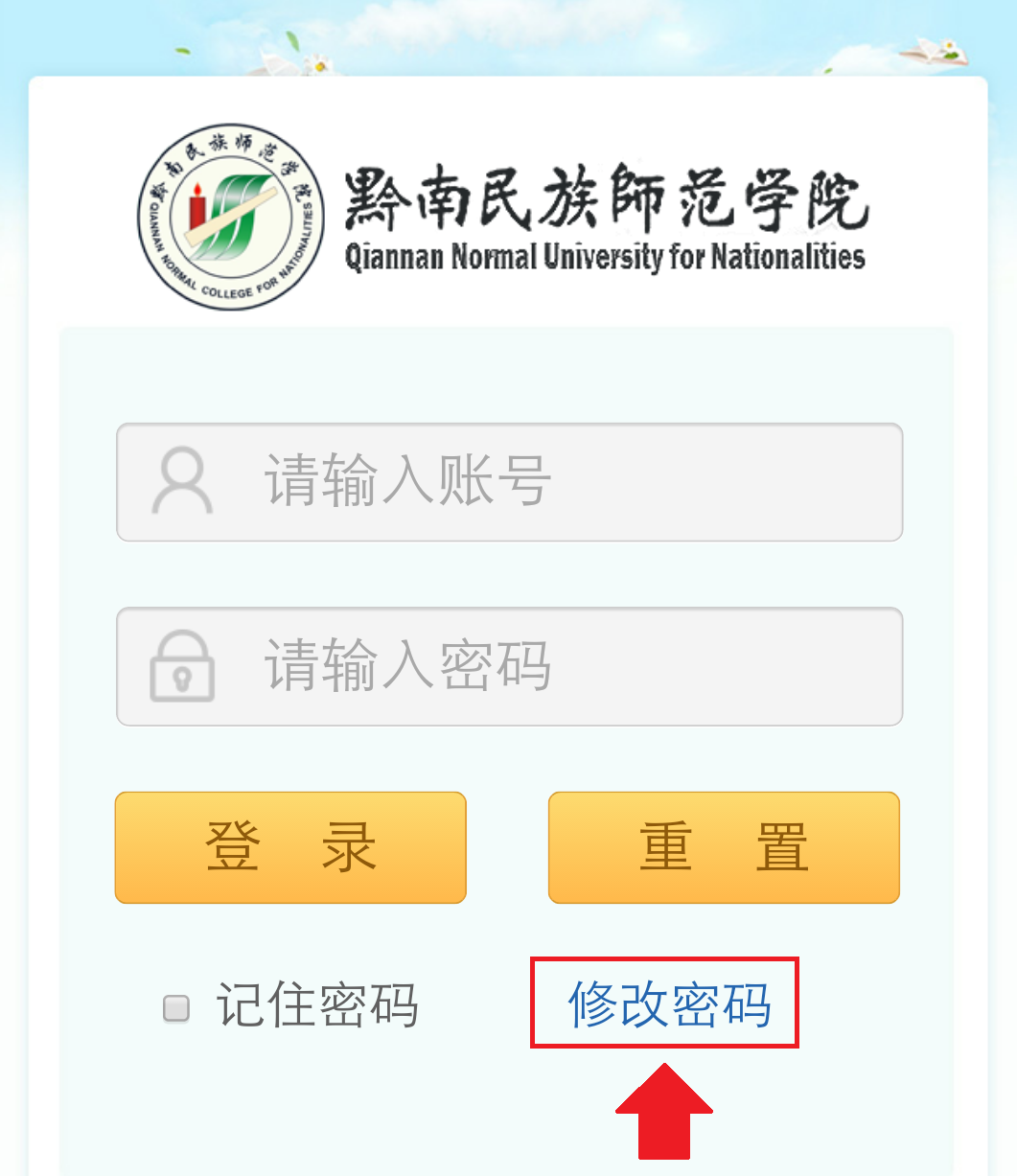Tap the 登录 login button
This screenshot has width=1017, height=1176.
[290, 847]
